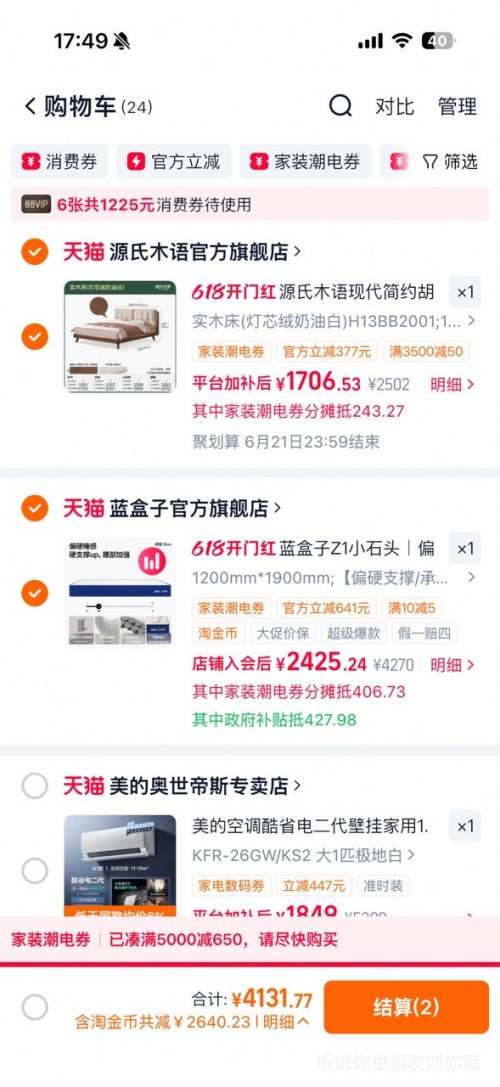
Task: Select the 官方立减 chip
Action: (174, 162)
